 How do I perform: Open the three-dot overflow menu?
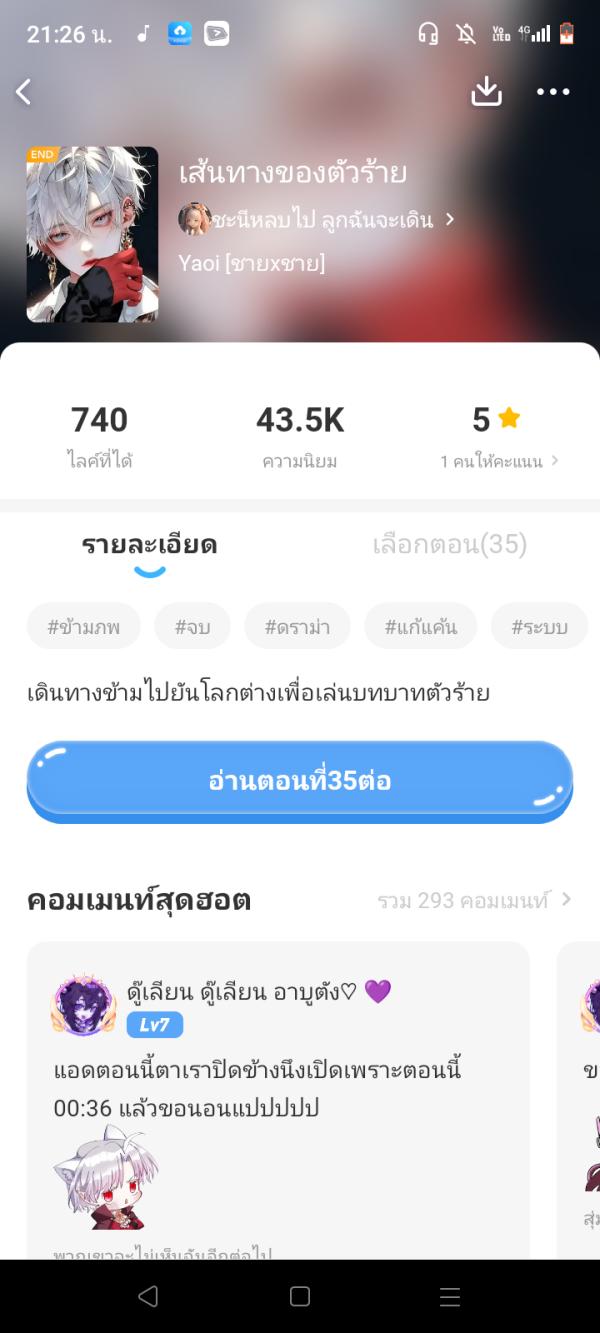tap(552, 92)
